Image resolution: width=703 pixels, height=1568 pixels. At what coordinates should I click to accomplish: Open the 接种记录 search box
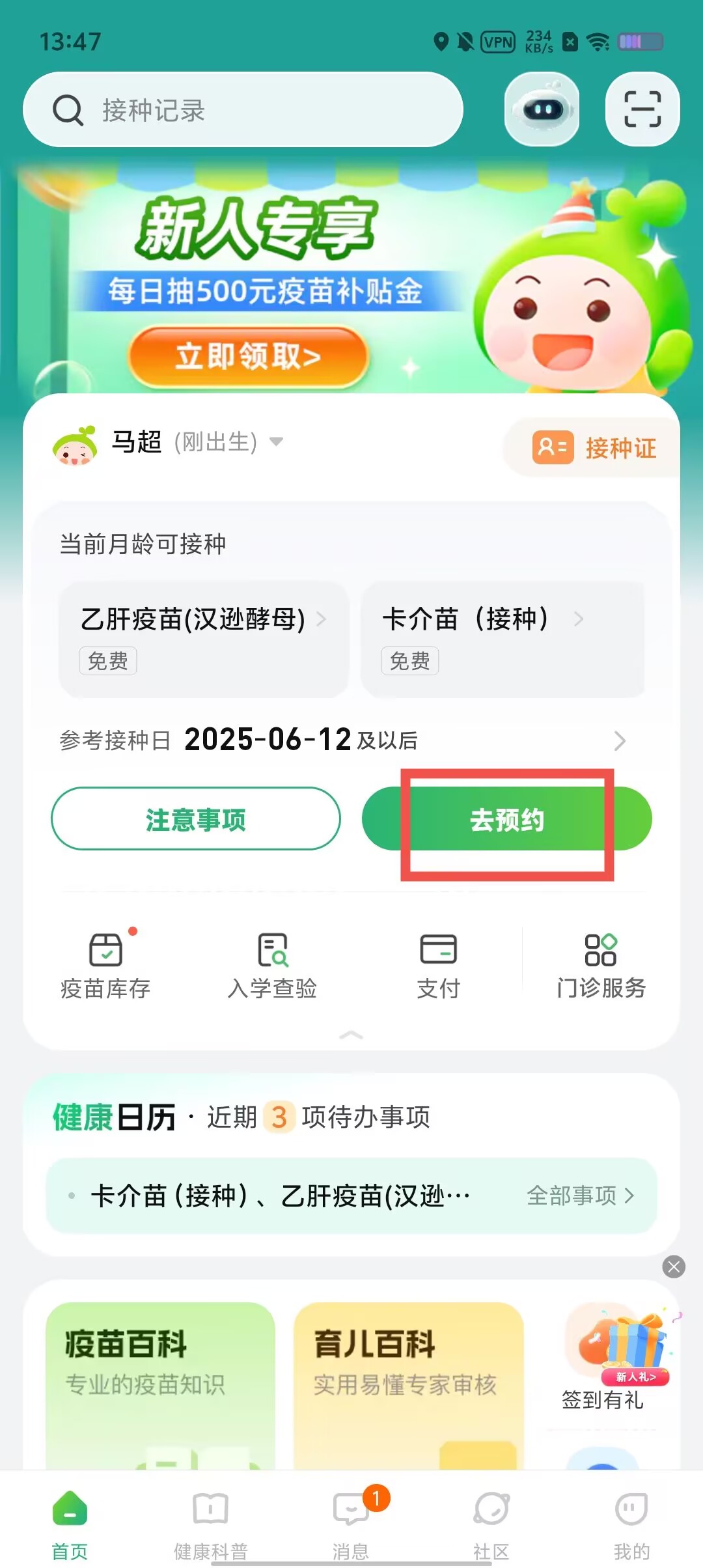[242, 109]
